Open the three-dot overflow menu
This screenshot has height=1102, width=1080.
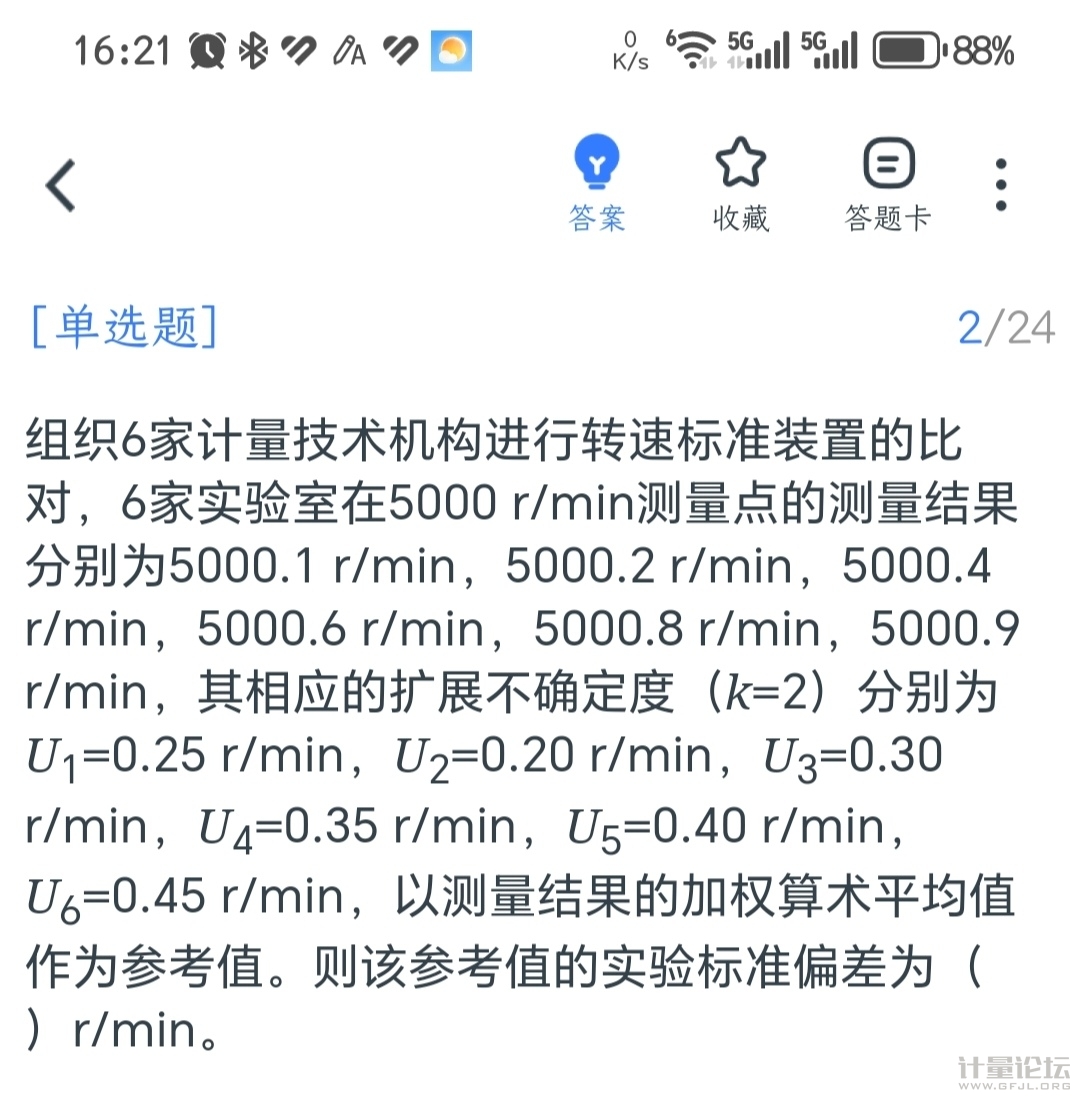click(1001, 185)
